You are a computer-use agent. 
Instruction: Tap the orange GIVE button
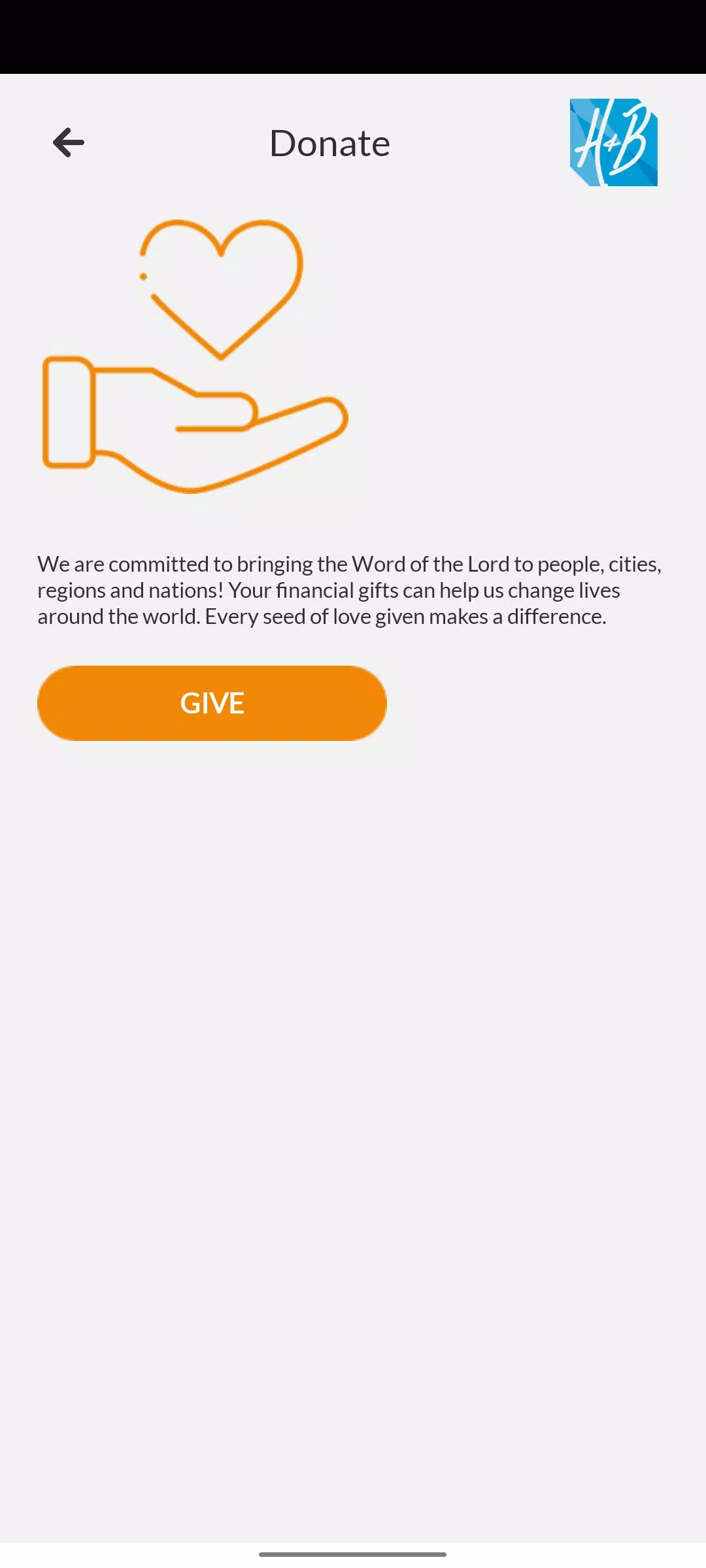[212, 703]
